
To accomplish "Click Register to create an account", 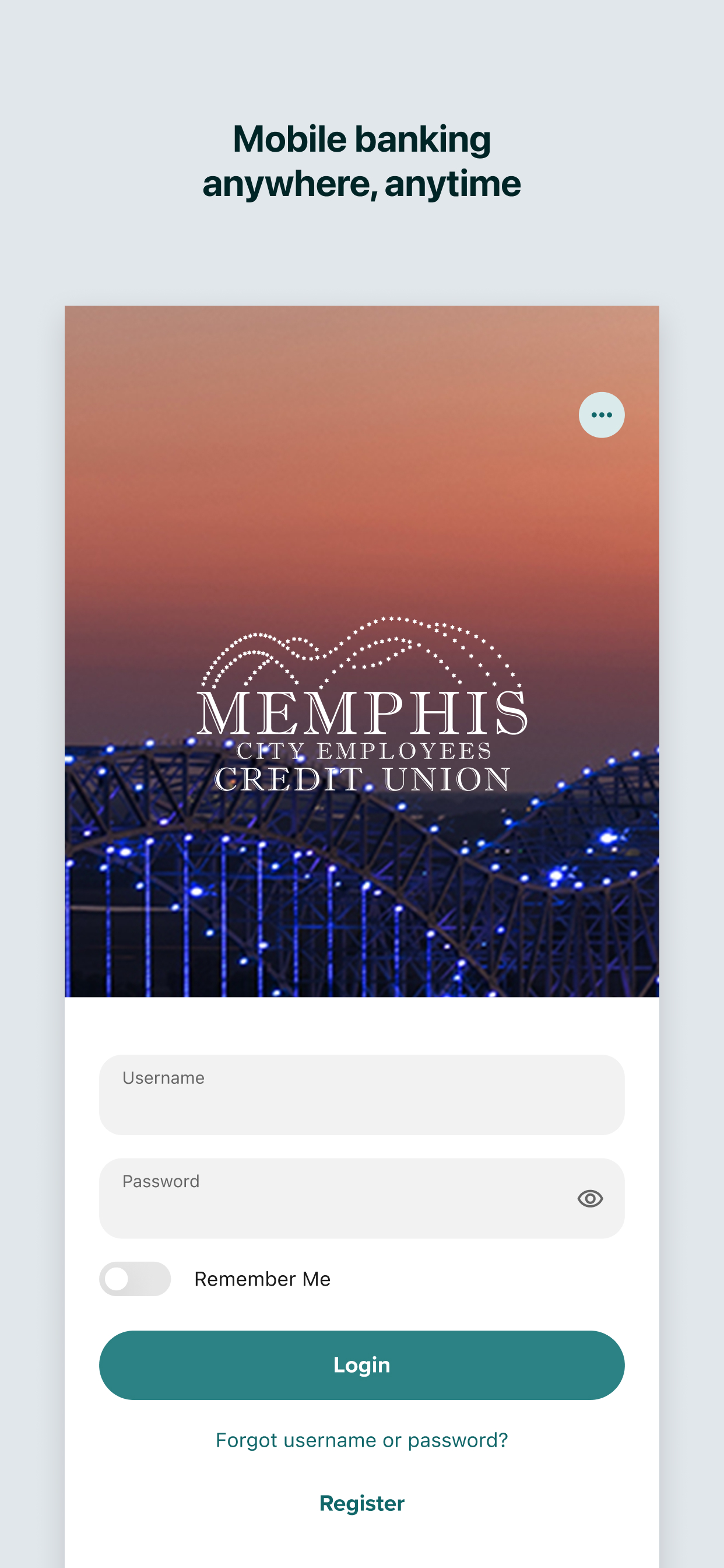I will click(361, 1502).
